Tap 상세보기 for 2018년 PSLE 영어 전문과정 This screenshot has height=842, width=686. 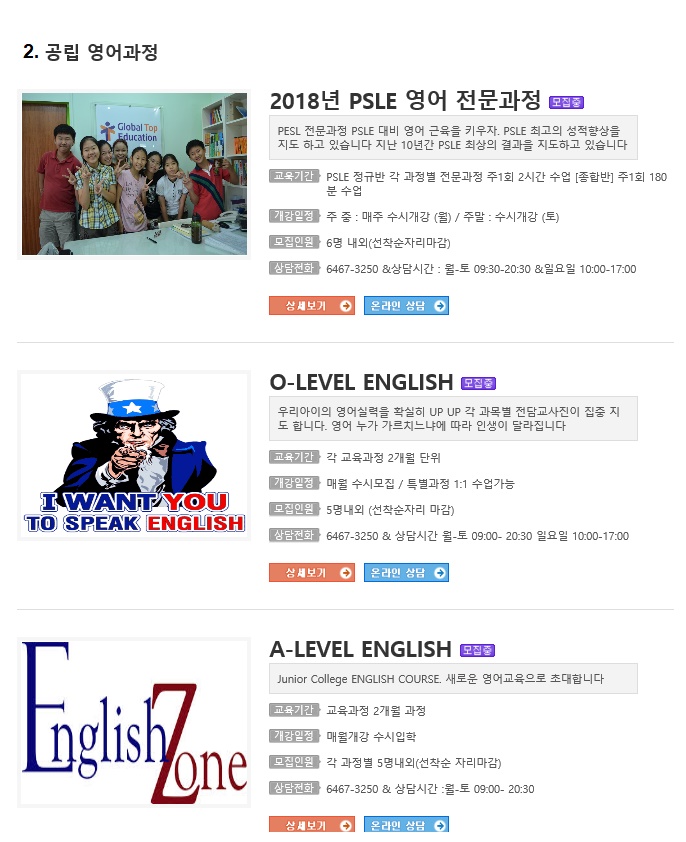312,306
